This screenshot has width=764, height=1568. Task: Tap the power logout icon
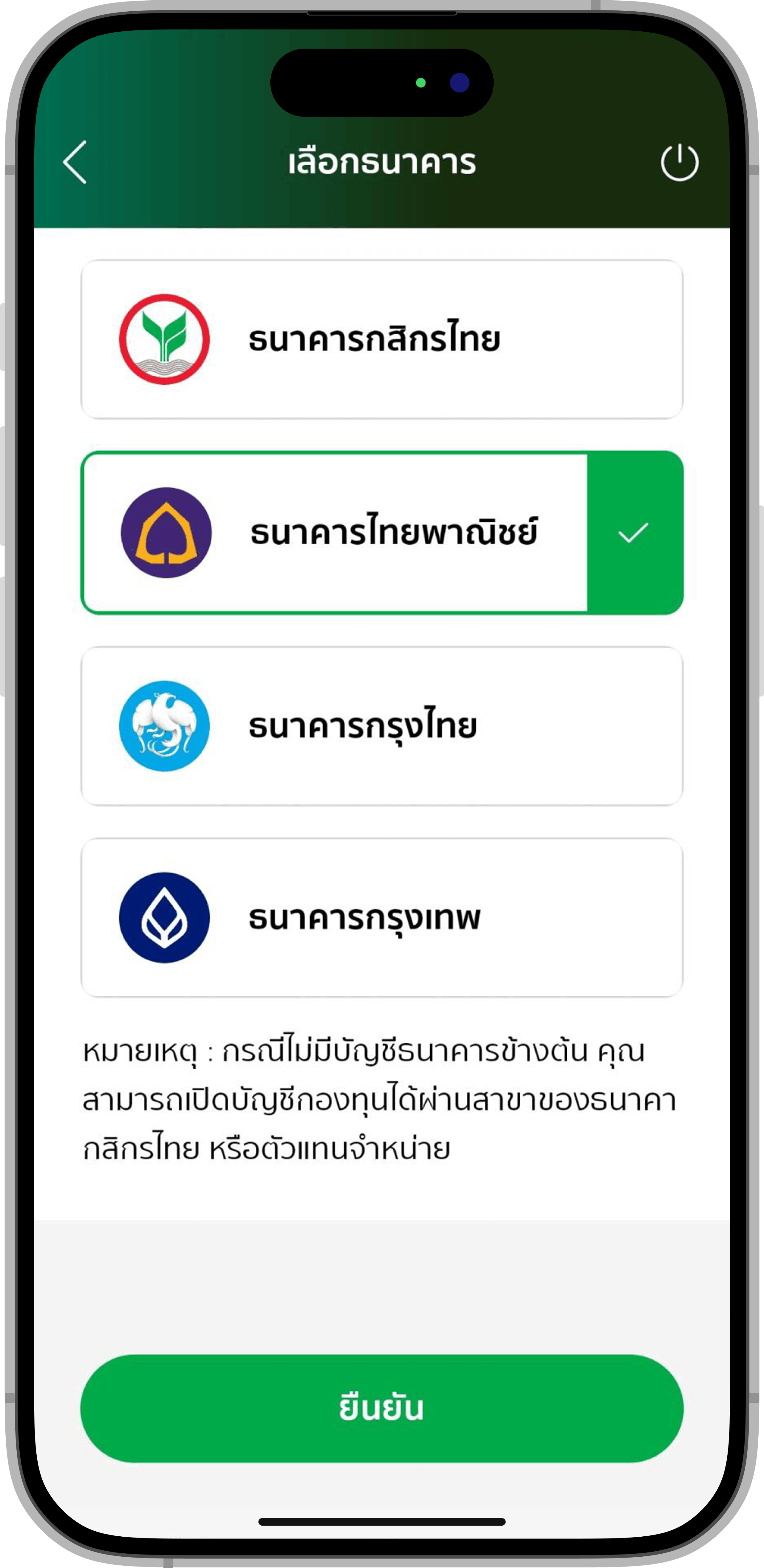pyautogui.click(x=679, y=162)
